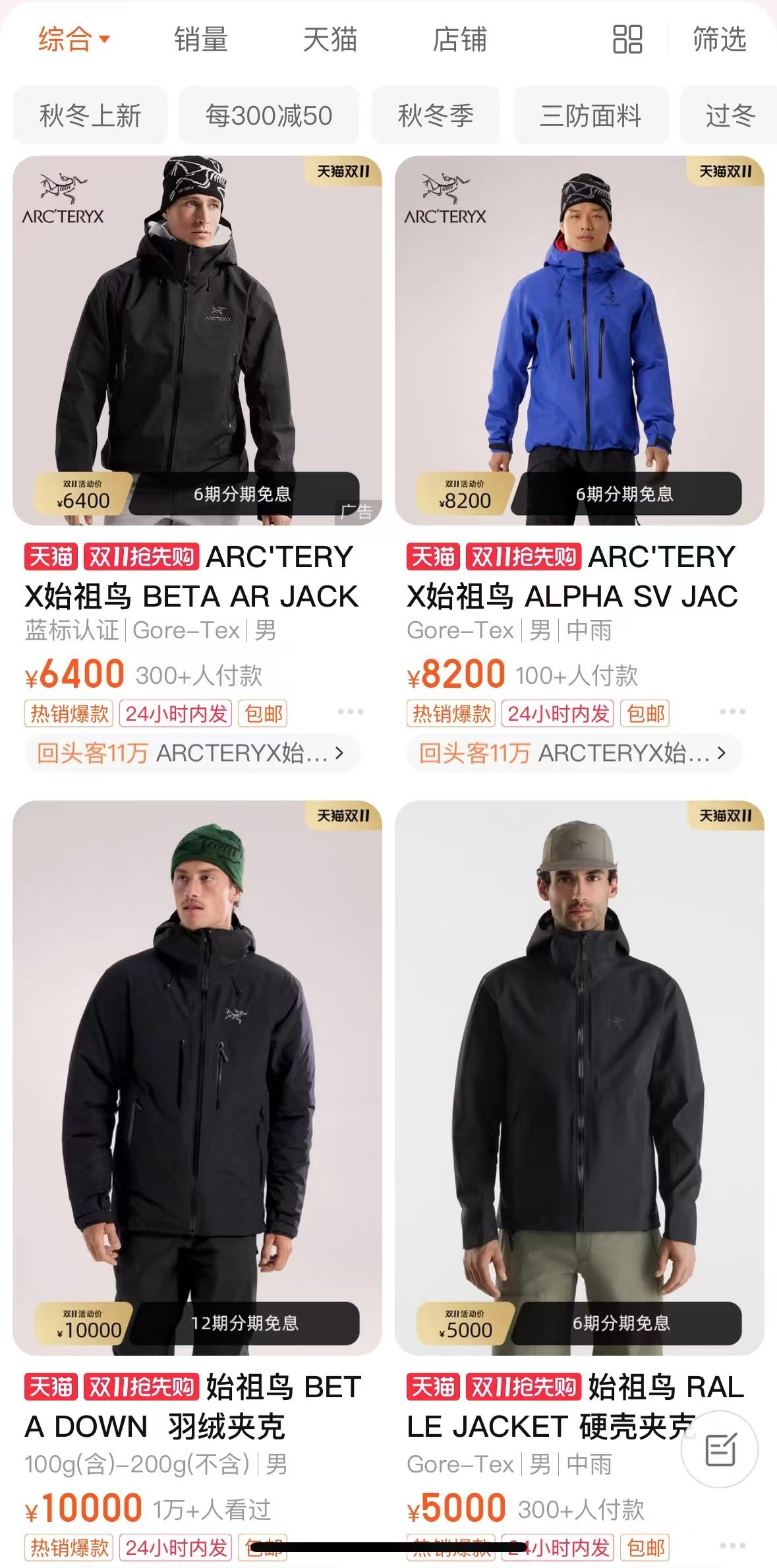Apply the 每300减50 filter chip
This screenshot has height=1568, width=777.
269,116
